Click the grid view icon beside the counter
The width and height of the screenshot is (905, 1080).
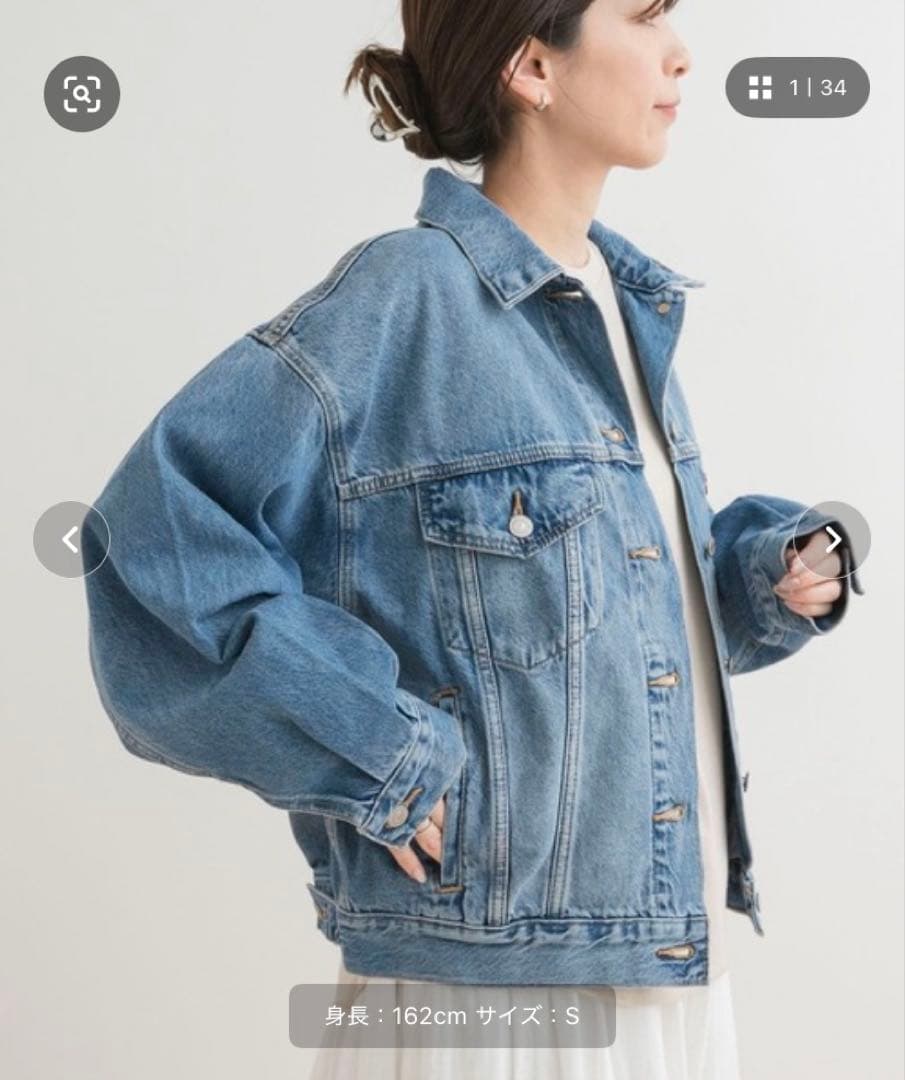[759, 88]
